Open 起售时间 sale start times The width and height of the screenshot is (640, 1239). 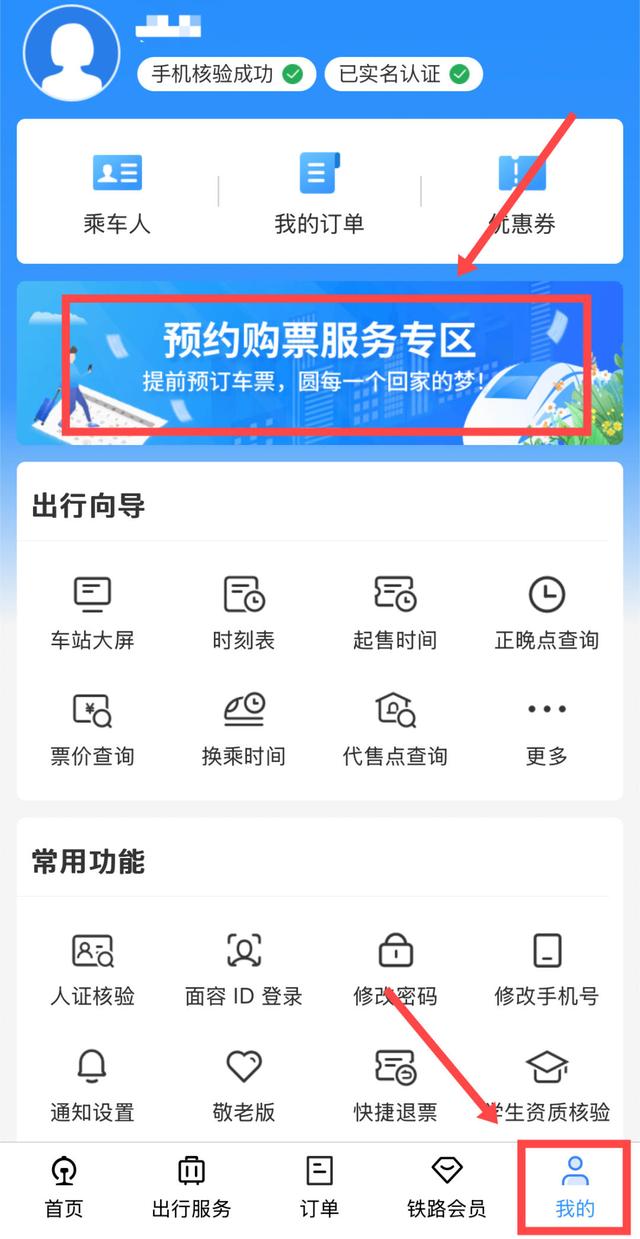click(395, 611)
